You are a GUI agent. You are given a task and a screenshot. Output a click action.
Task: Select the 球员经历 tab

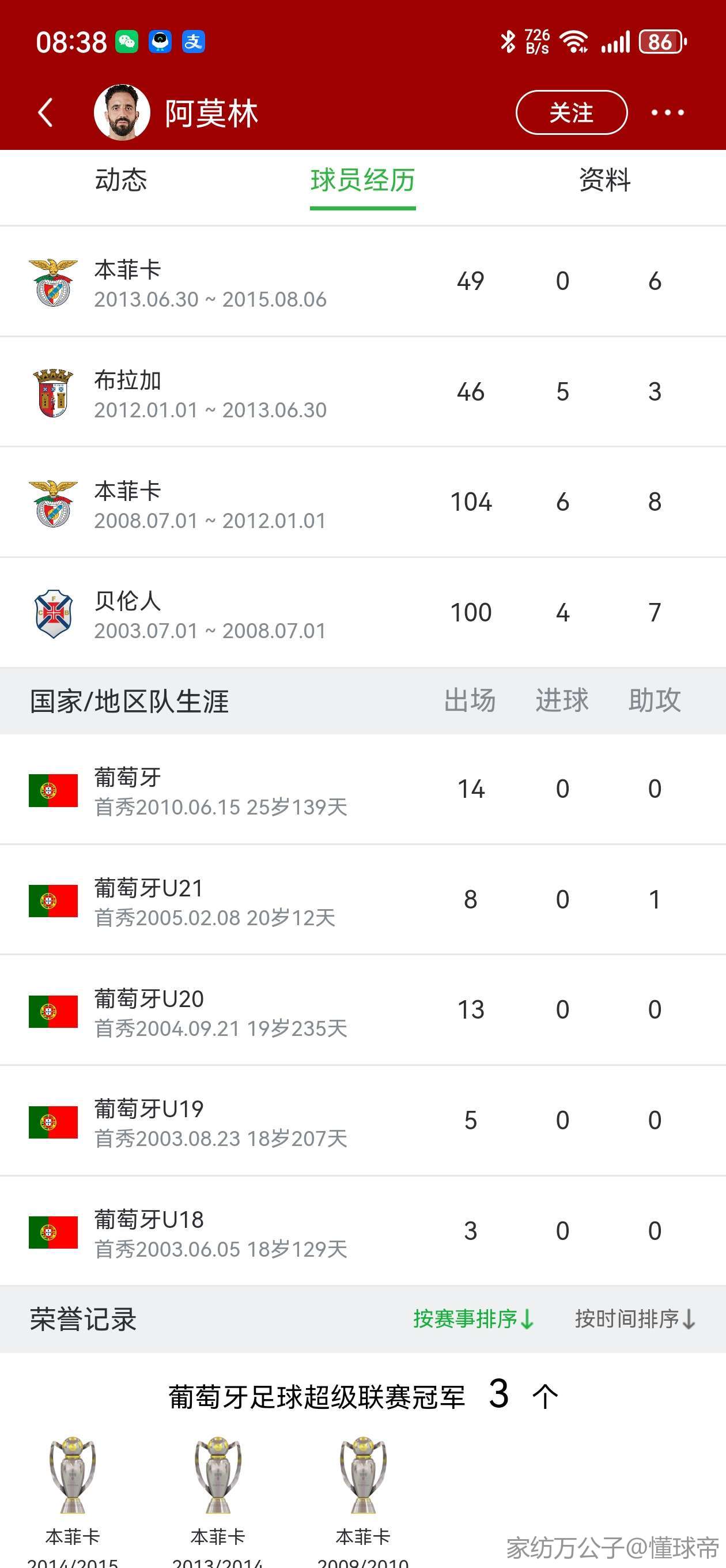[x=362, y=180]
